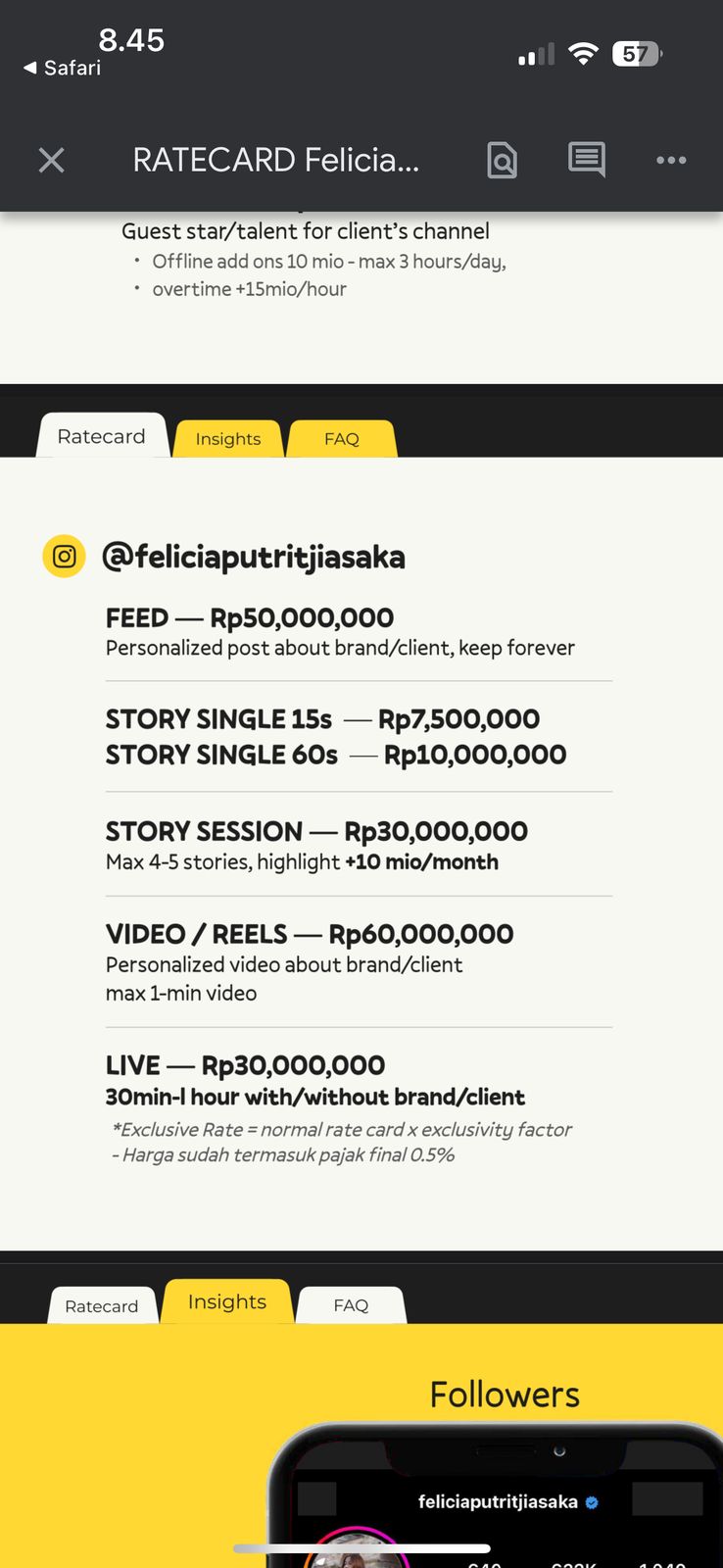Close the RATECARD document viewer
Viewport: 723px width, 1568px height.
[51, 160]
